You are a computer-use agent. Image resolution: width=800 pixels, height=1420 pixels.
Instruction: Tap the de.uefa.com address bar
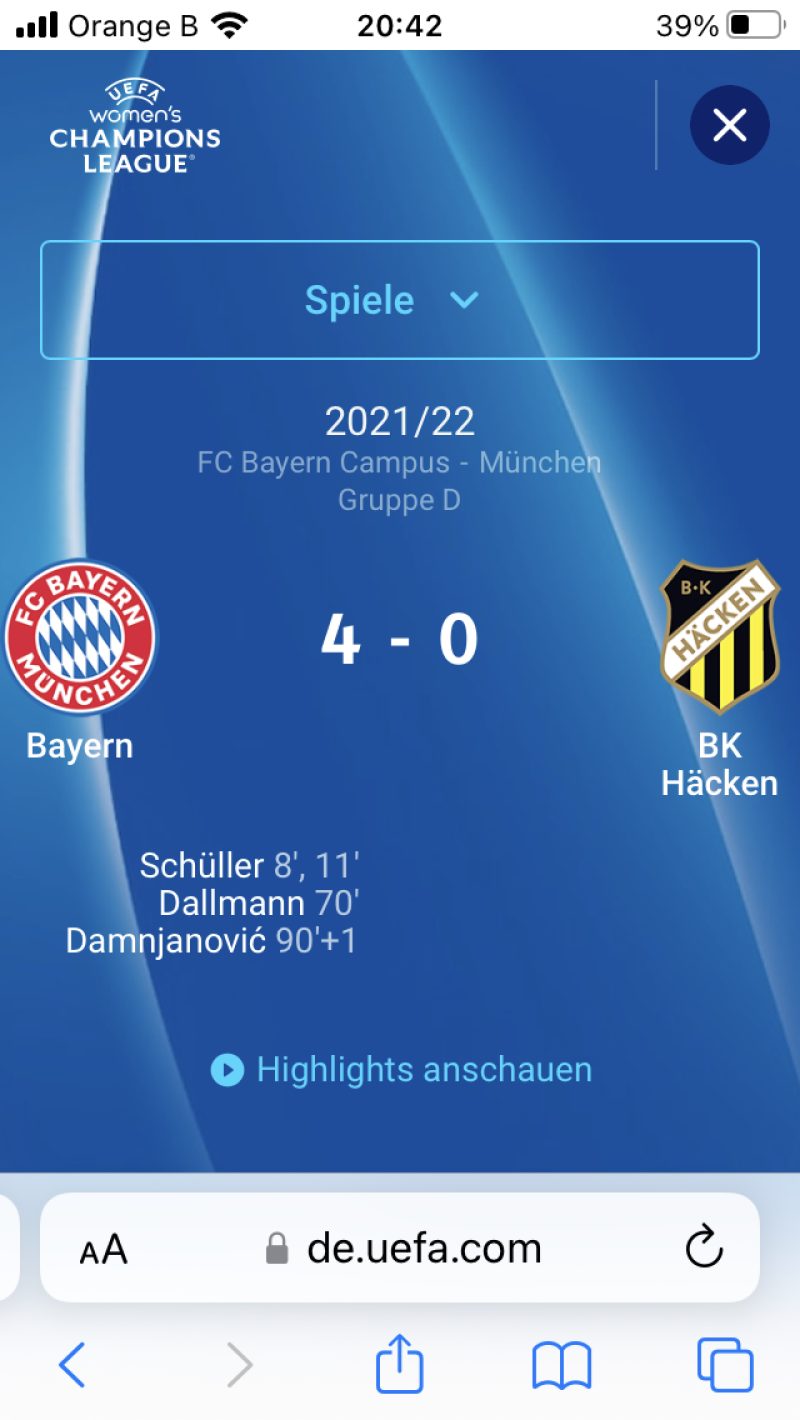tap(424, 1248)
